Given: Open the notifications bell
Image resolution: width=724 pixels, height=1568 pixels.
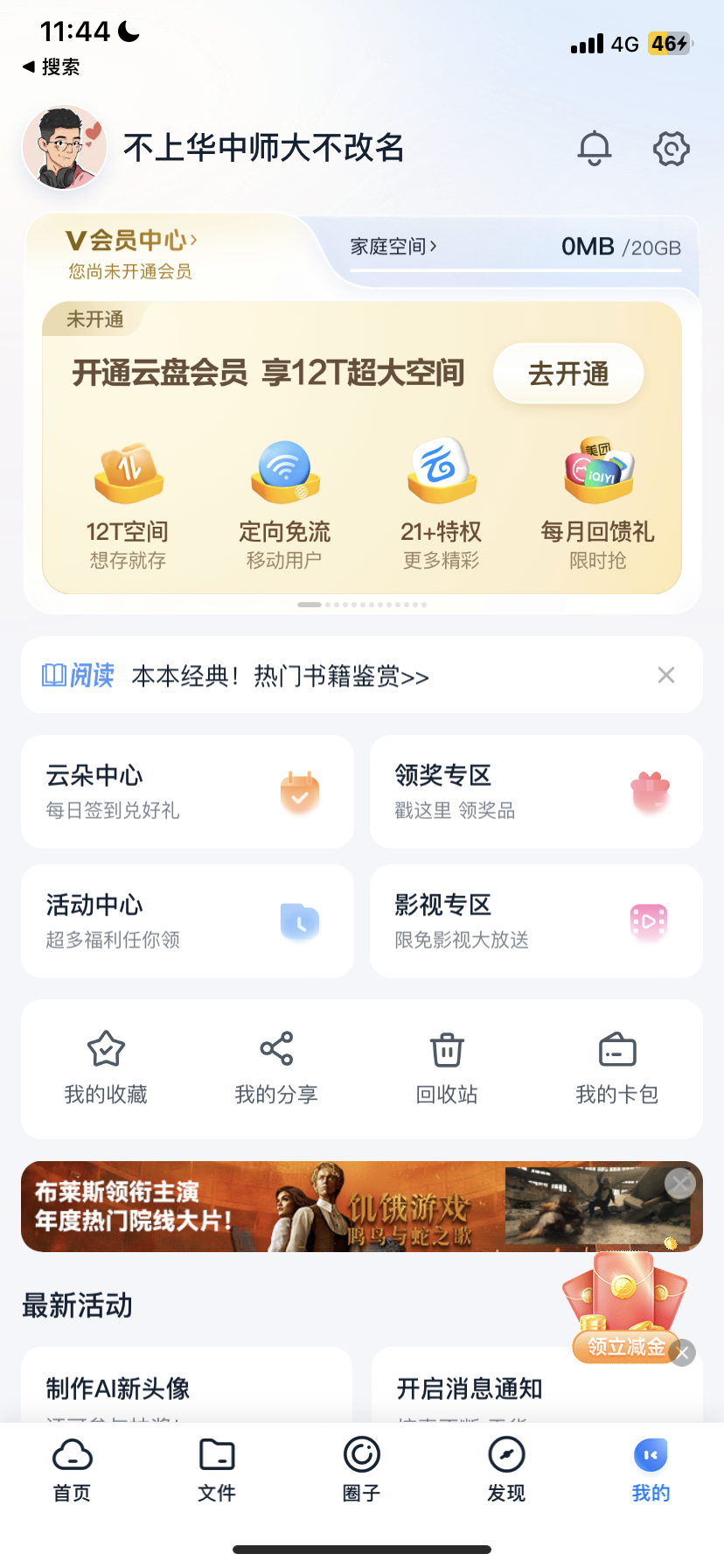Looking at the screenshot, I should click(595, 148).
